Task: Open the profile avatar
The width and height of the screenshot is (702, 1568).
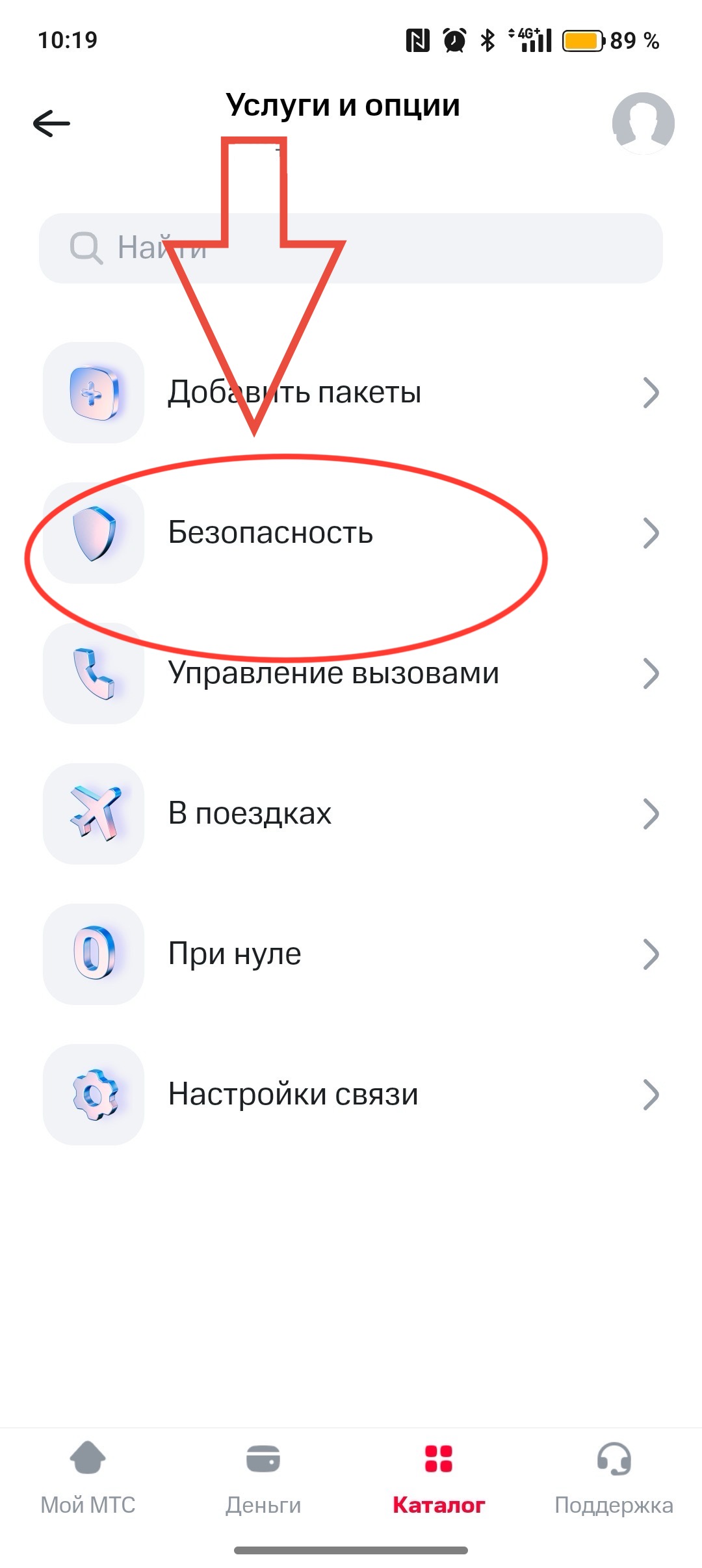Action: tap(643, 123)
